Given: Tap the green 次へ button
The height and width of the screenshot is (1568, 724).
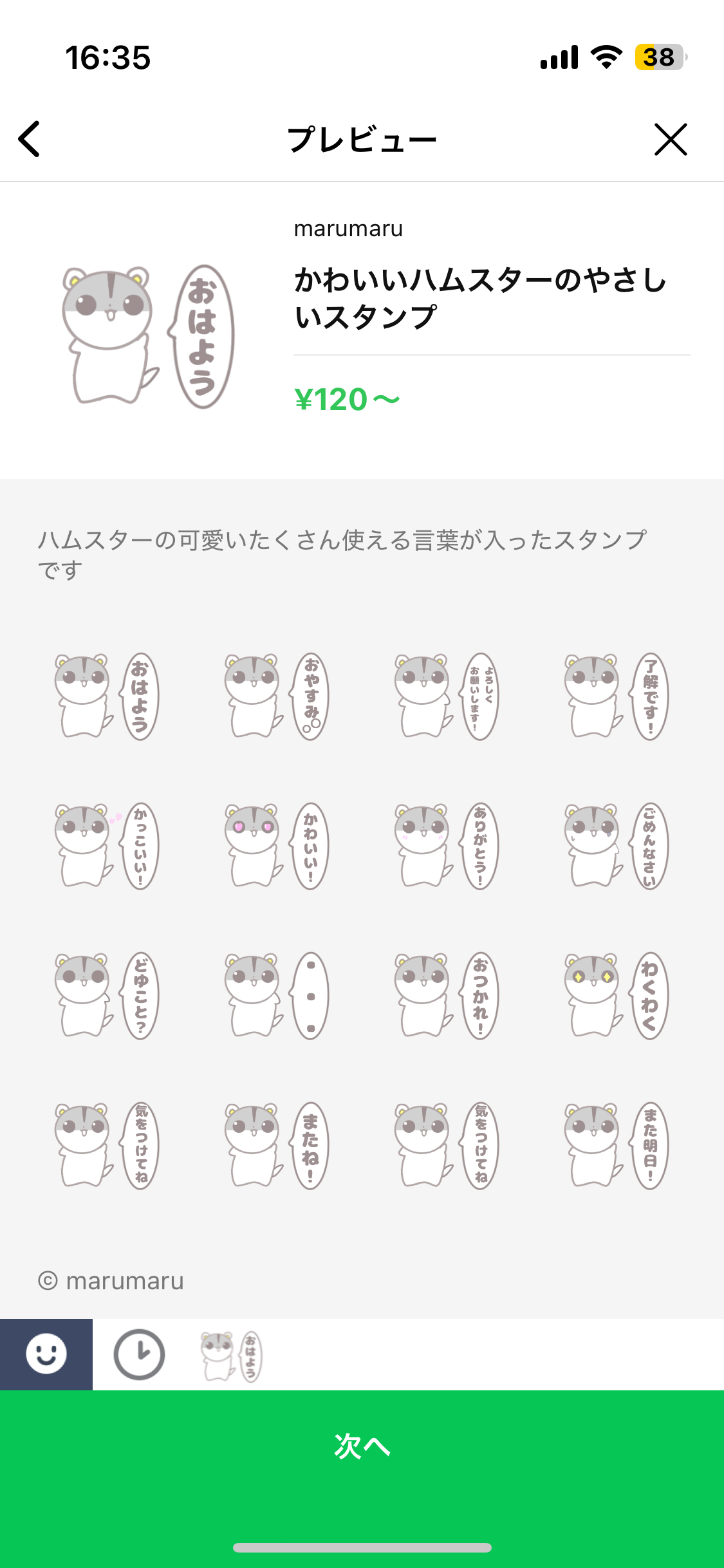Looking at the screenshot, I should point(362,1446).
